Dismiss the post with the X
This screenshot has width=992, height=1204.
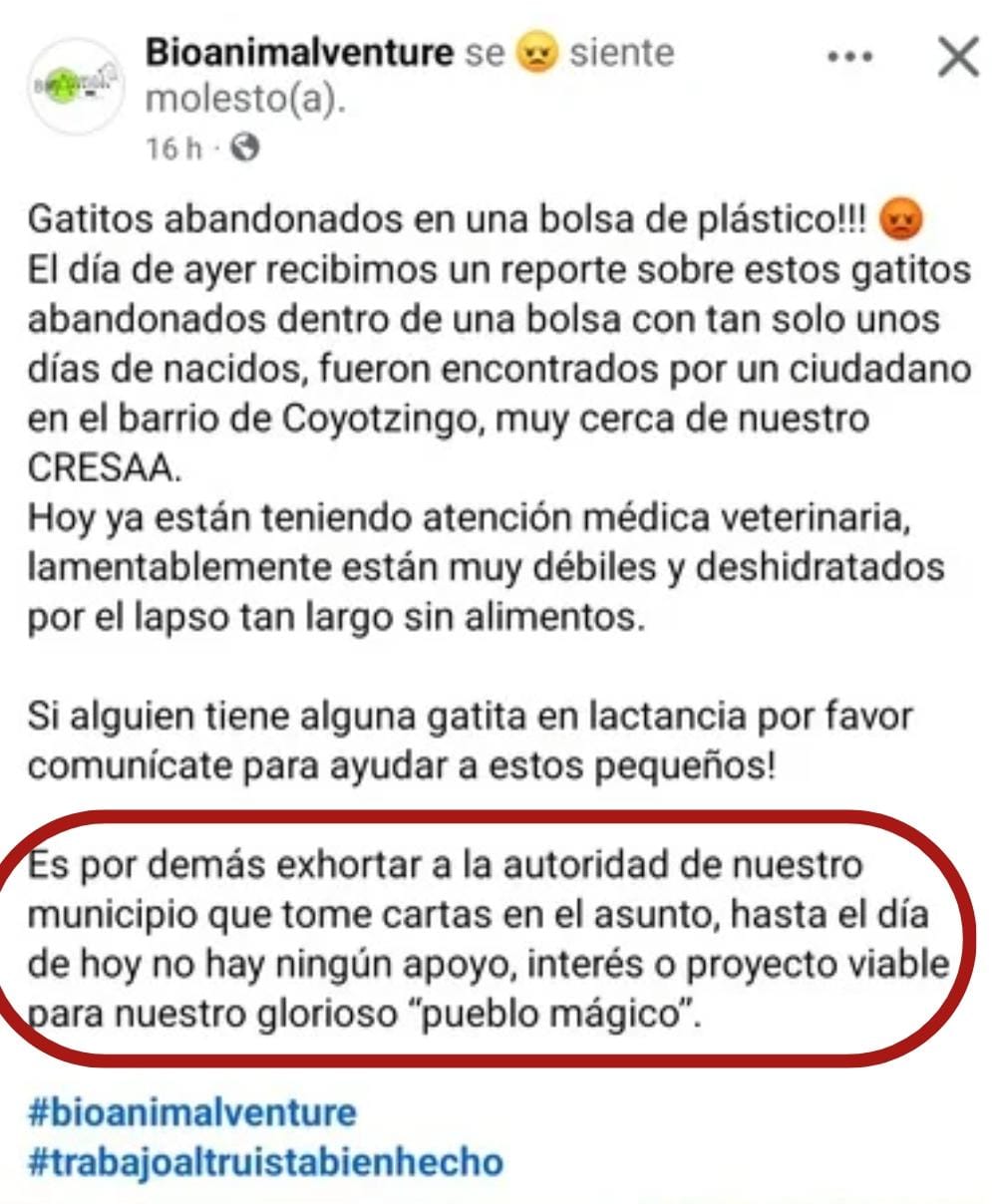point(958,59)
